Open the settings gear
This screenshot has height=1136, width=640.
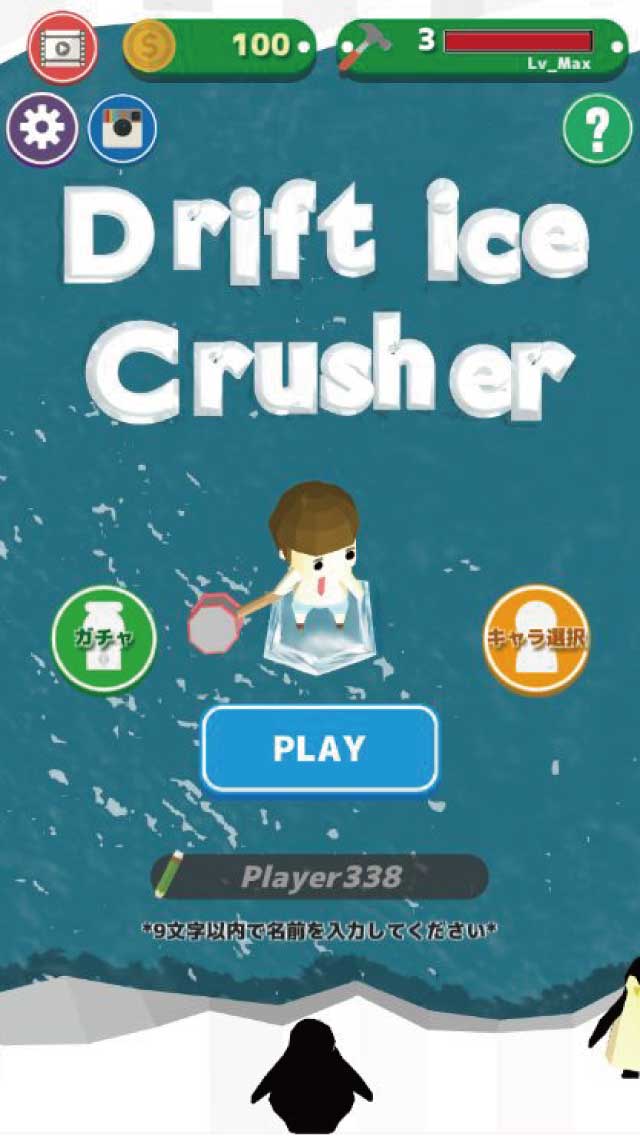(x=42, y=129)
